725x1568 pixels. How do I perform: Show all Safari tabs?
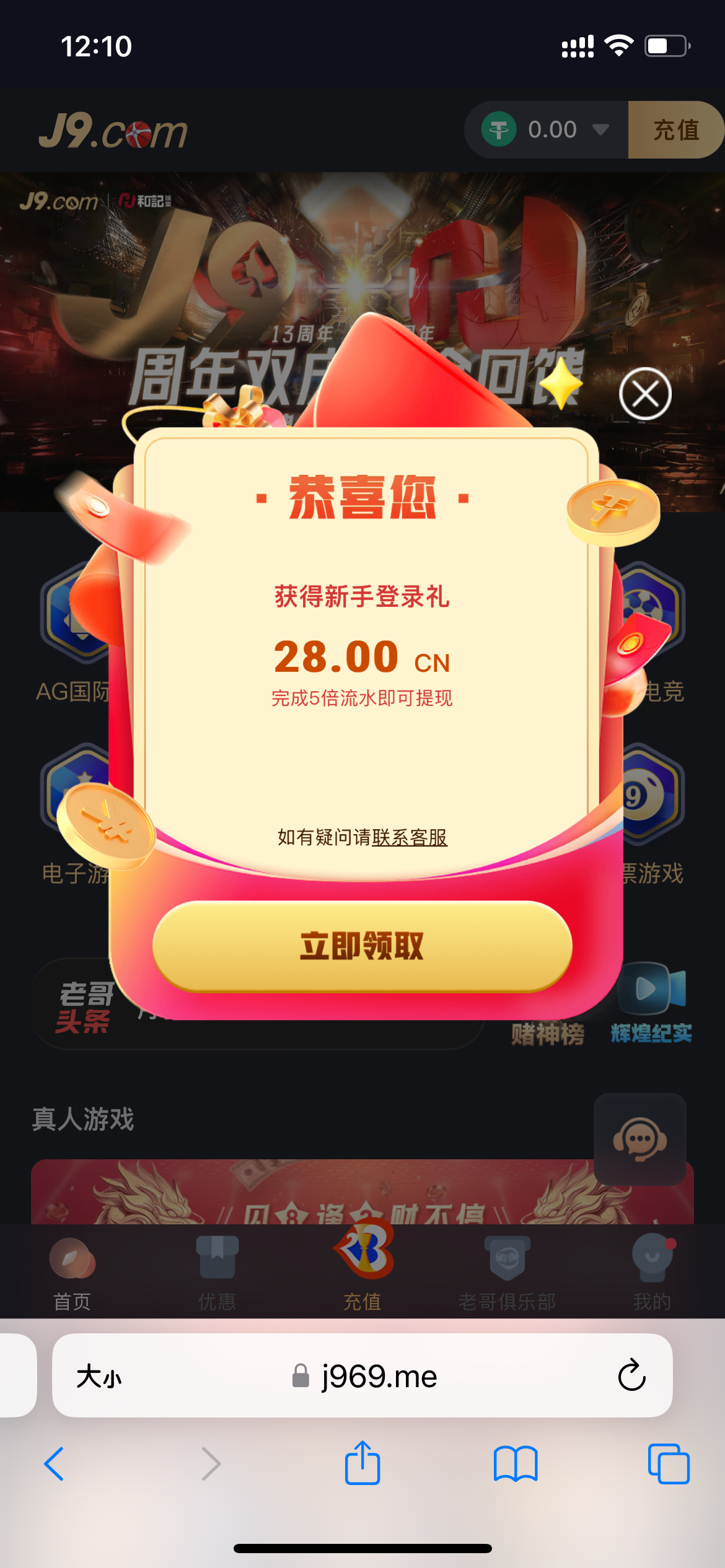pyautogui.click(x=668, y=1464)
